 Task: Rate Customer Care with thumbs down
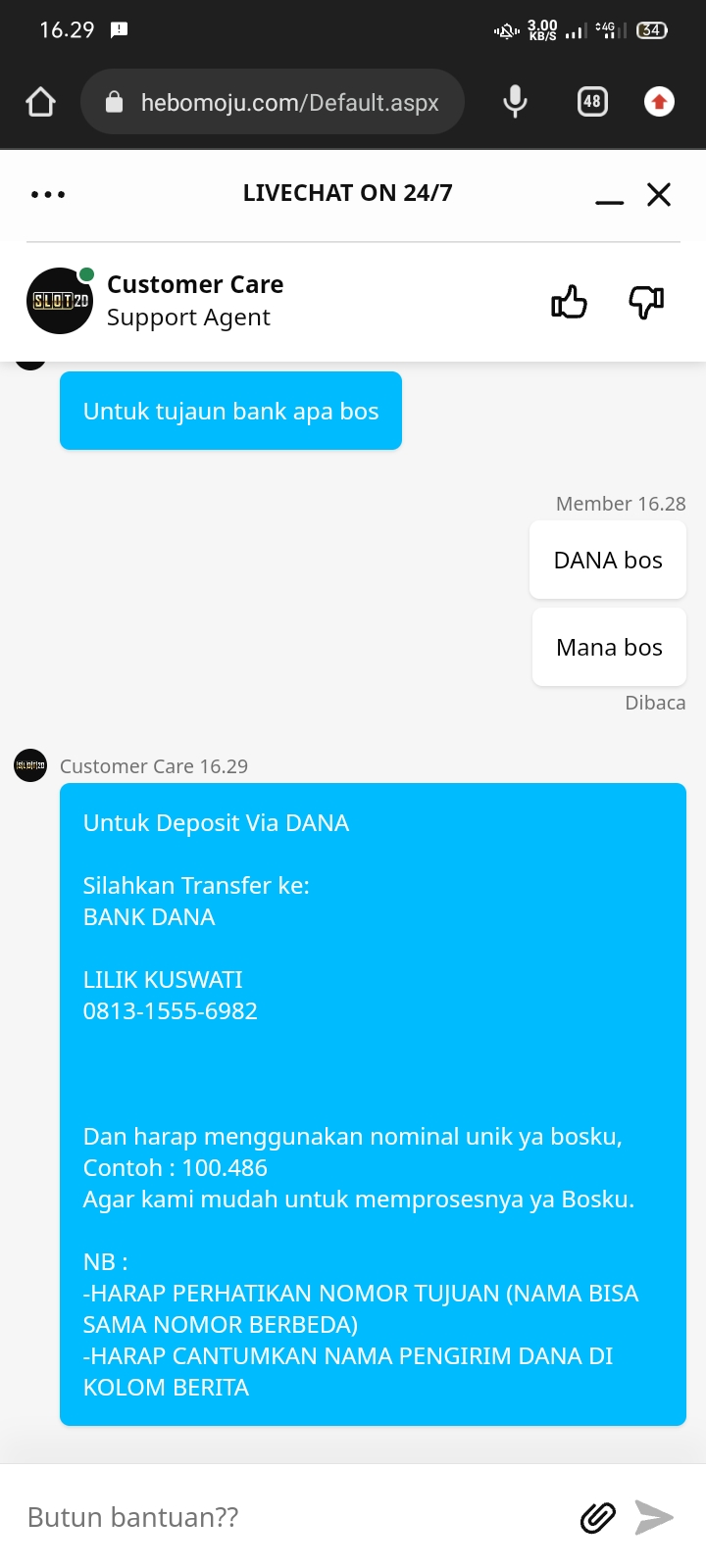[646, 302]
